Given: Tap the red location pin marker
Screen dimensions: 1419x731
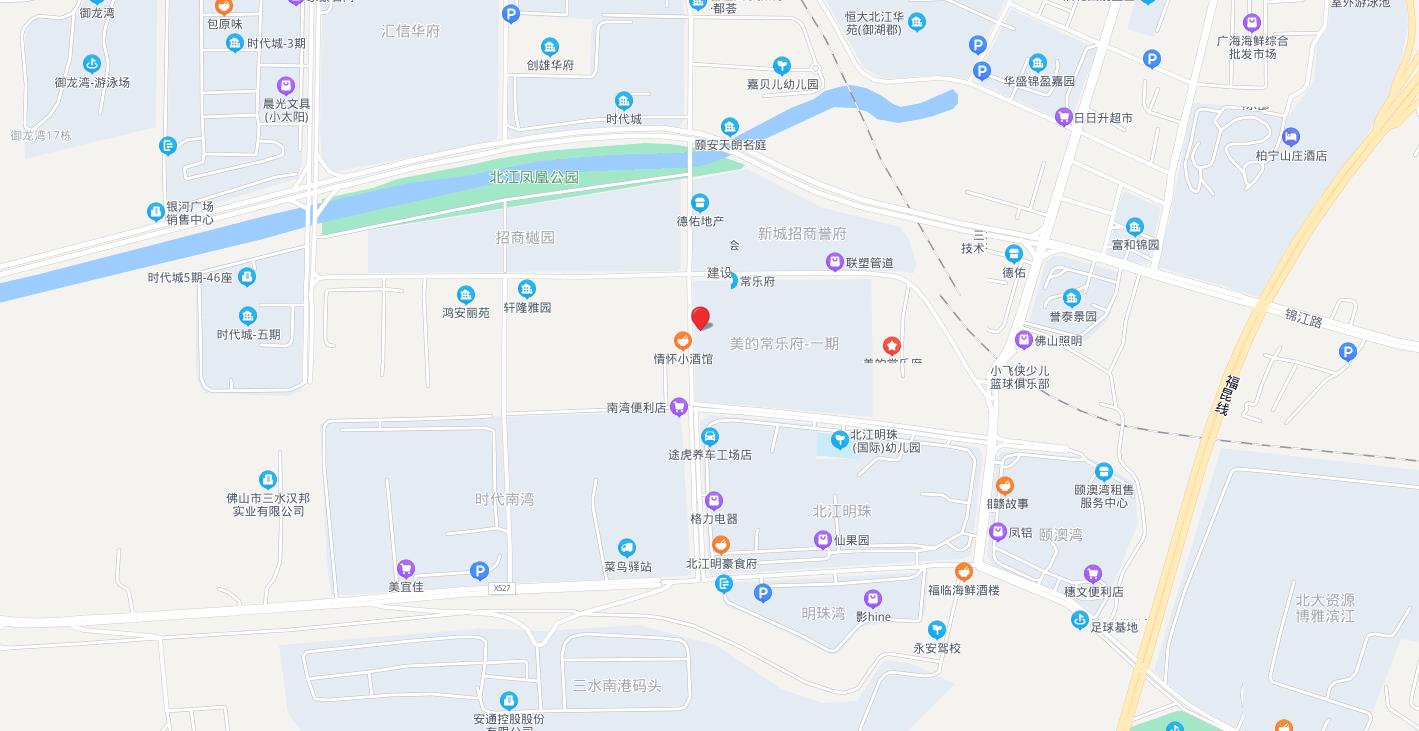Looking at the screenshot, I should (x=701, y=318).
